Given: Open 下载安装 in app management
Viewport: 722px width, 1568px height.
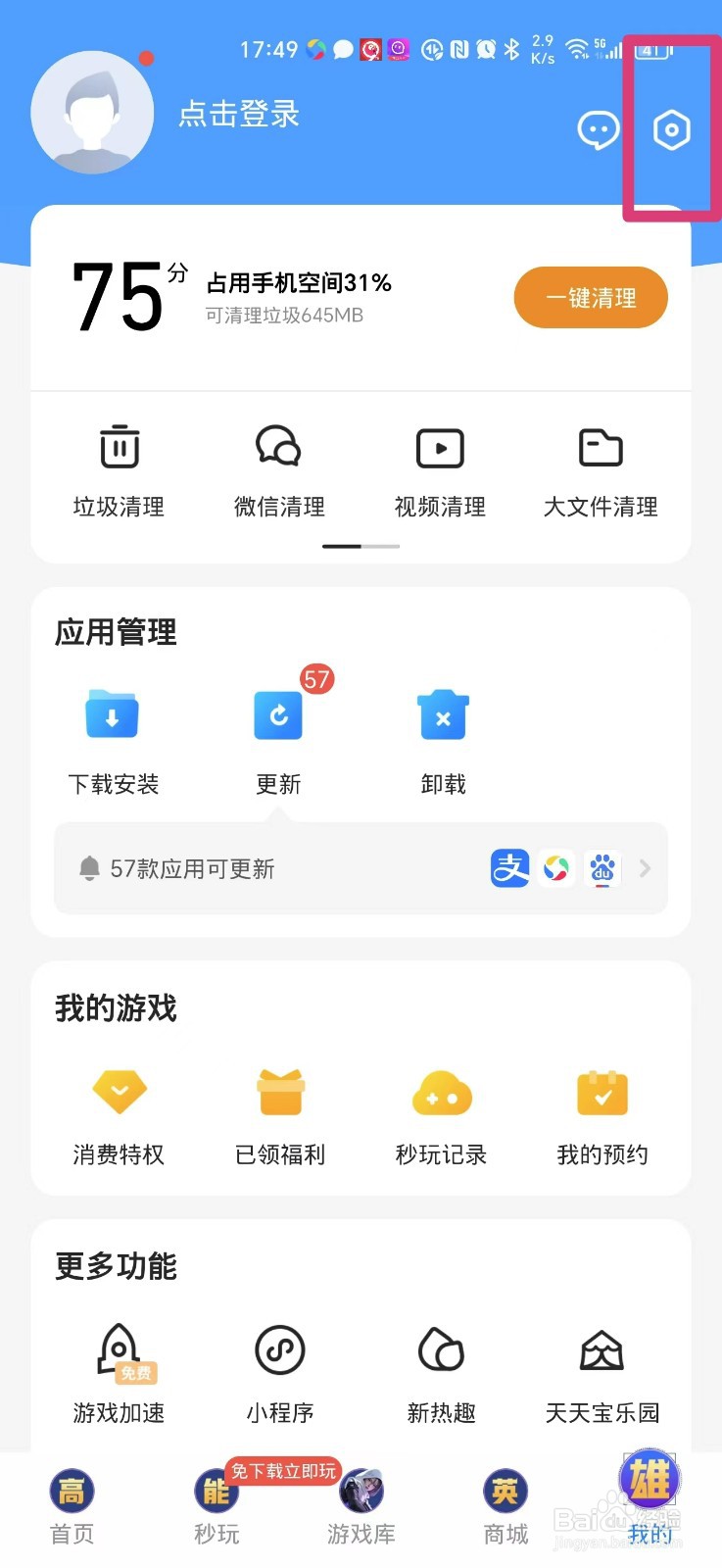Looking at the screenshot, I should [113, 742].
